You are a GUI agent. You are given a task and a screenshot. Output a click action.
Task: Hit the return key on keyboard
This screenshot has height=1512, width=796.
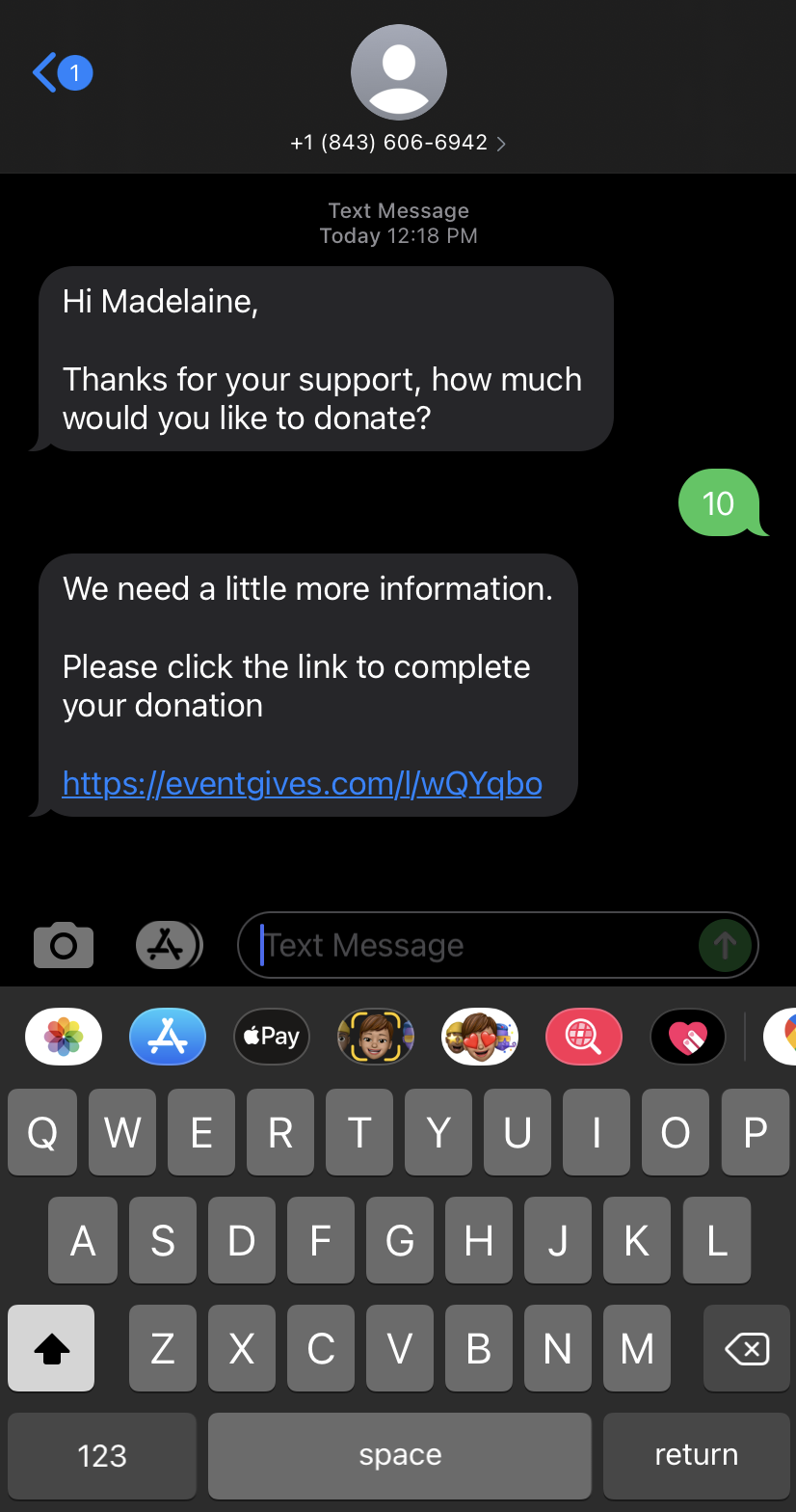pos(696,1456)
